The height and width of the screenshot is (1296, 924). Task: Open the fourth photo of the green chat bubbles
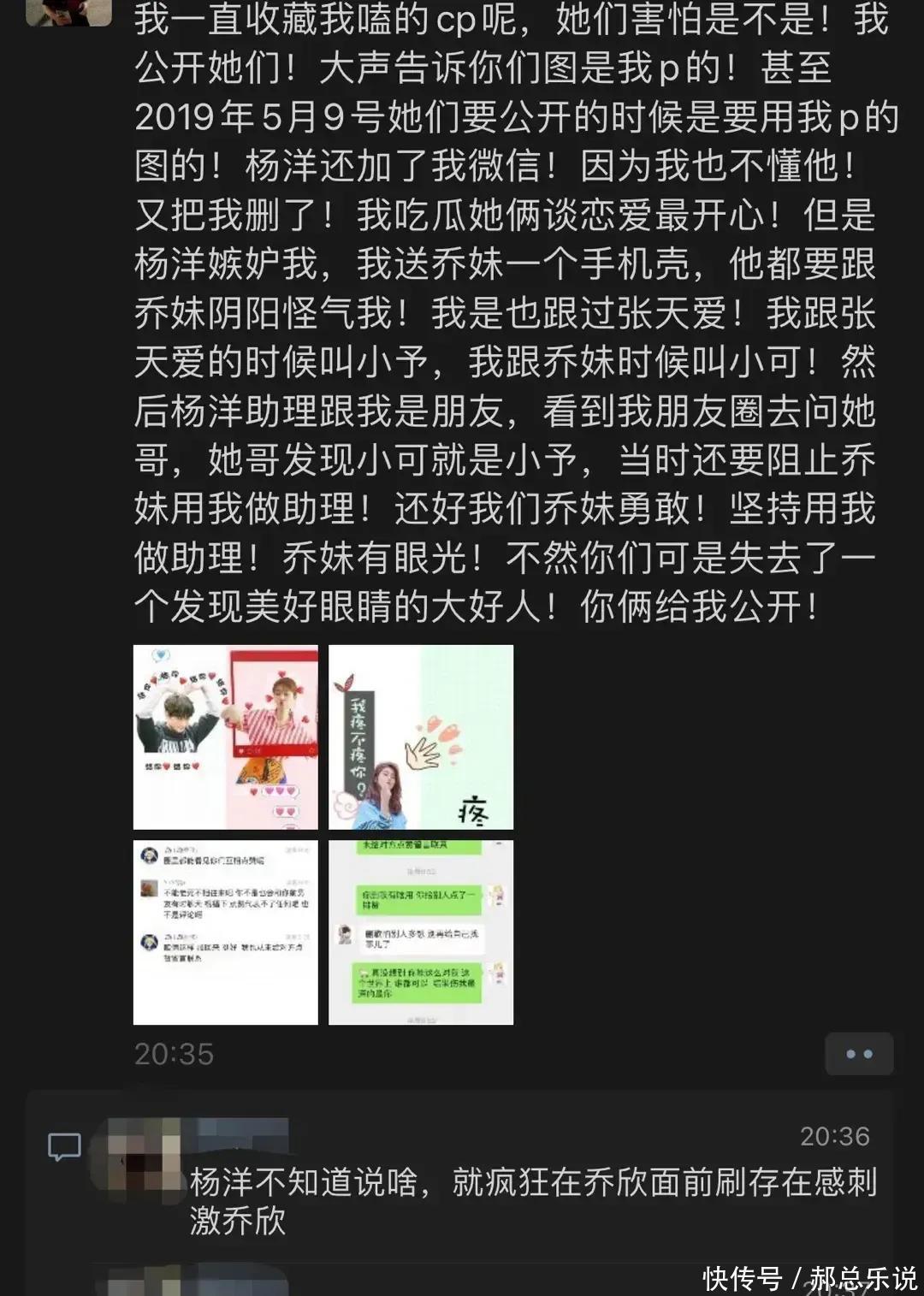click(421, 932)
